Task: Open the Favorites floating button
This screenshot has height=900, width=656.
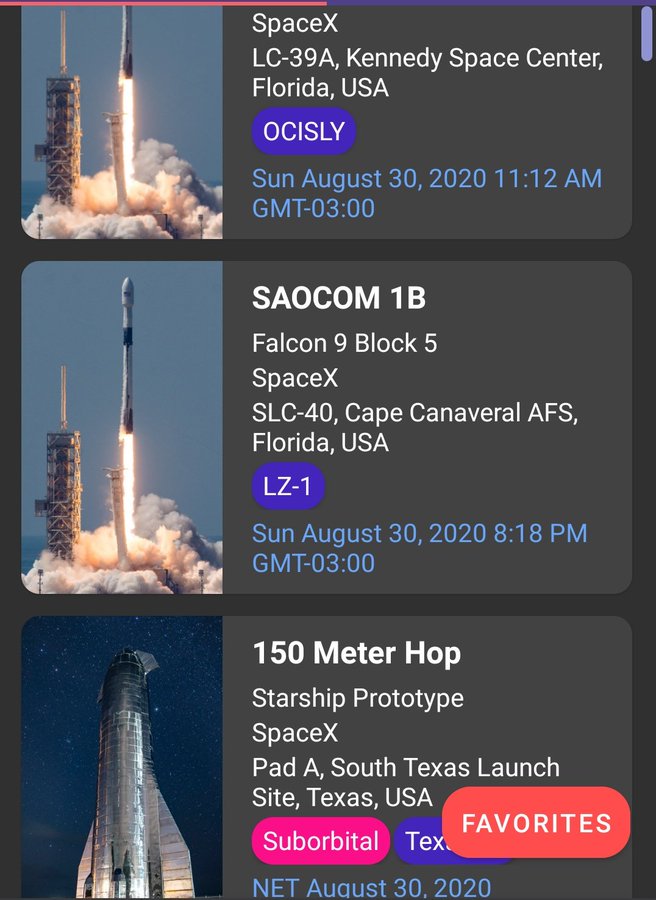Action: (536, 823)
